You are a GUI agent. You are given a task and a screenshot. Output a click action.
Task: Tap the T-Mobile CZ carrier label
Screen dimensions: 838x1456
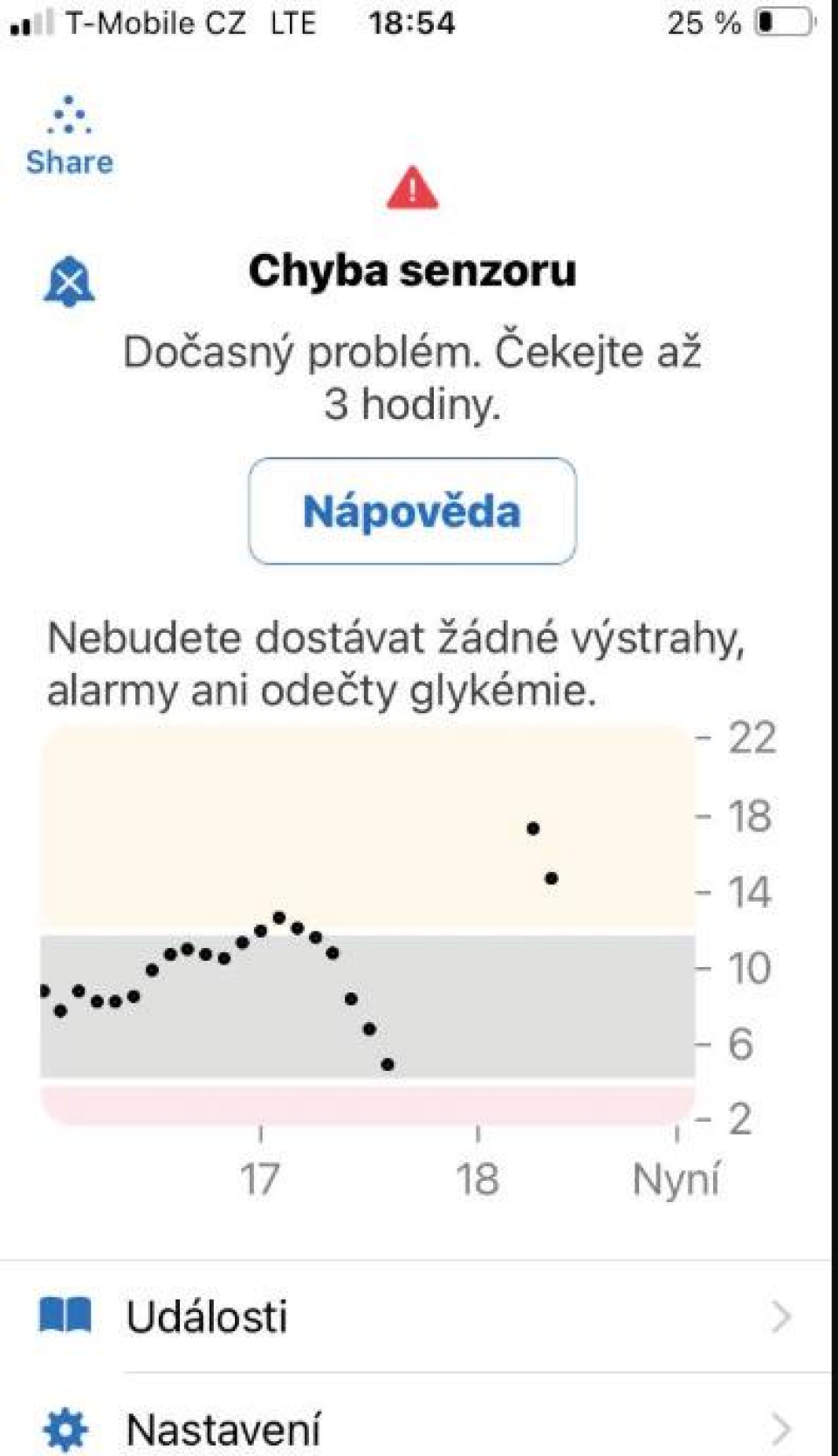tap(153, 24)
